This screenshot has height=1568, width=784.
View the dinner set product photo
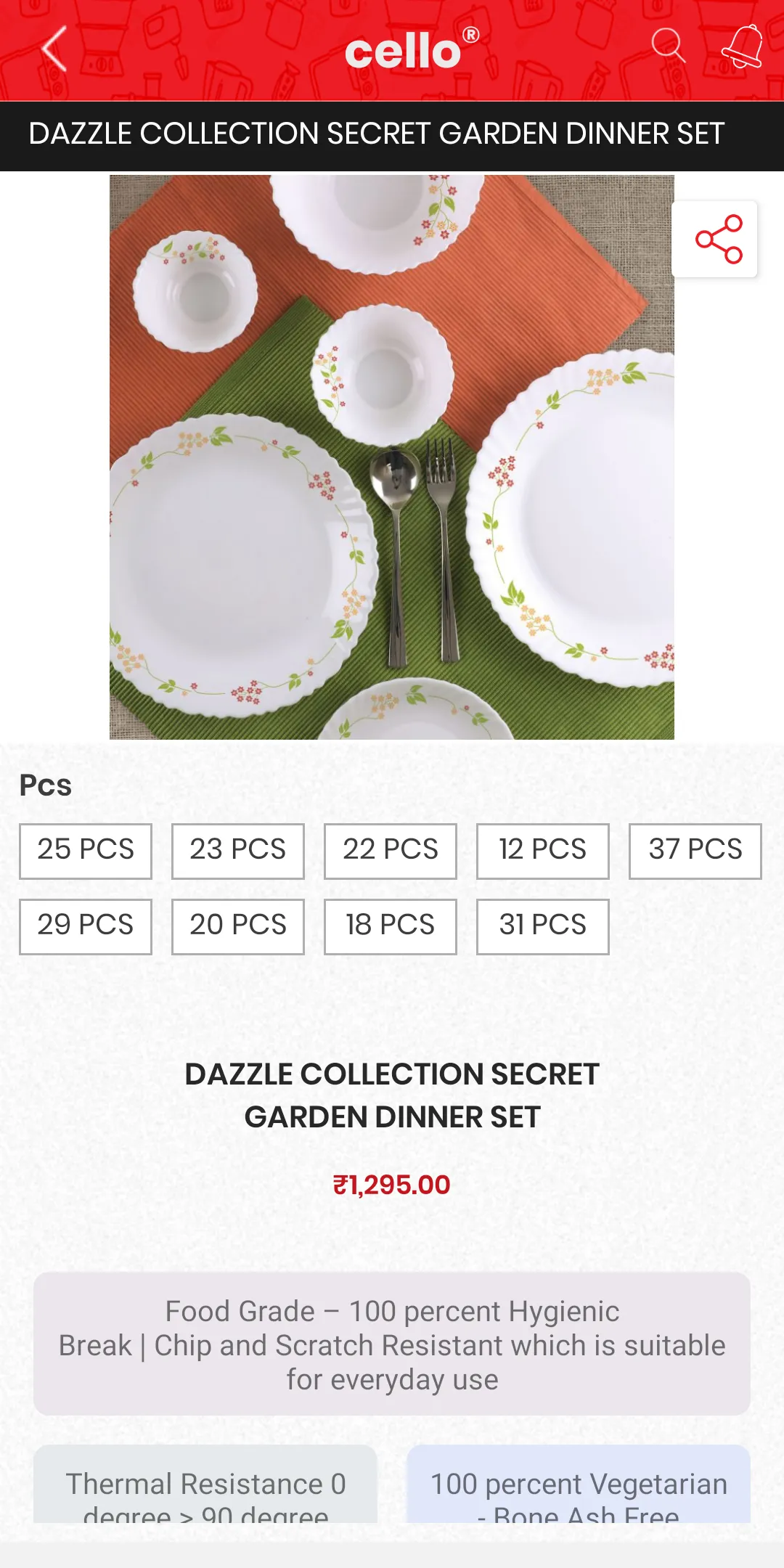pyautogui.click(x=392, y=457)
